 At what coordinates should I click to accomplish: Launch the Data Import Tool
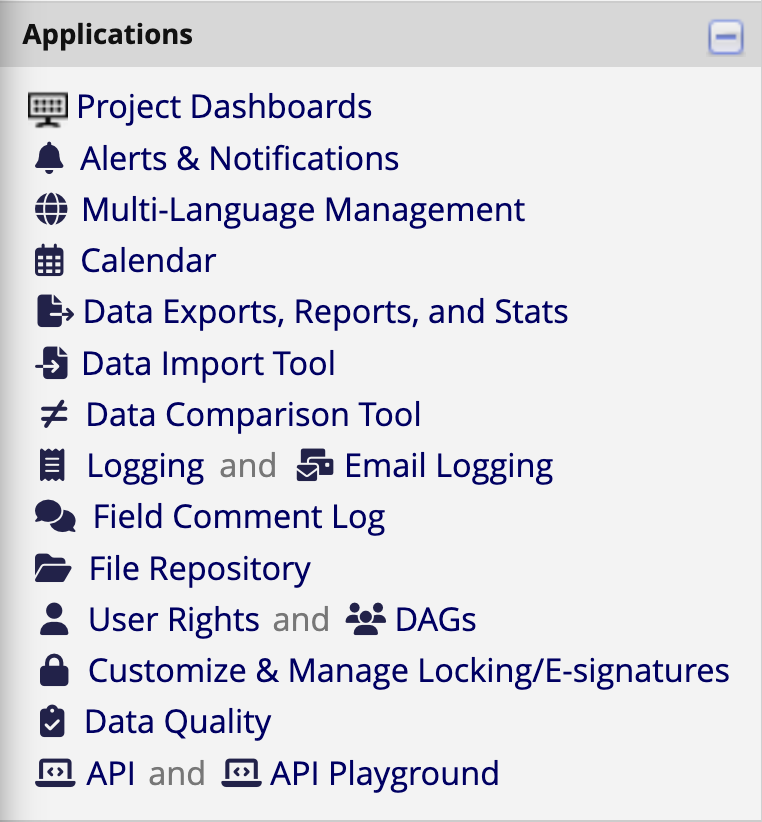pyautogui.click(x=208, y=364)
